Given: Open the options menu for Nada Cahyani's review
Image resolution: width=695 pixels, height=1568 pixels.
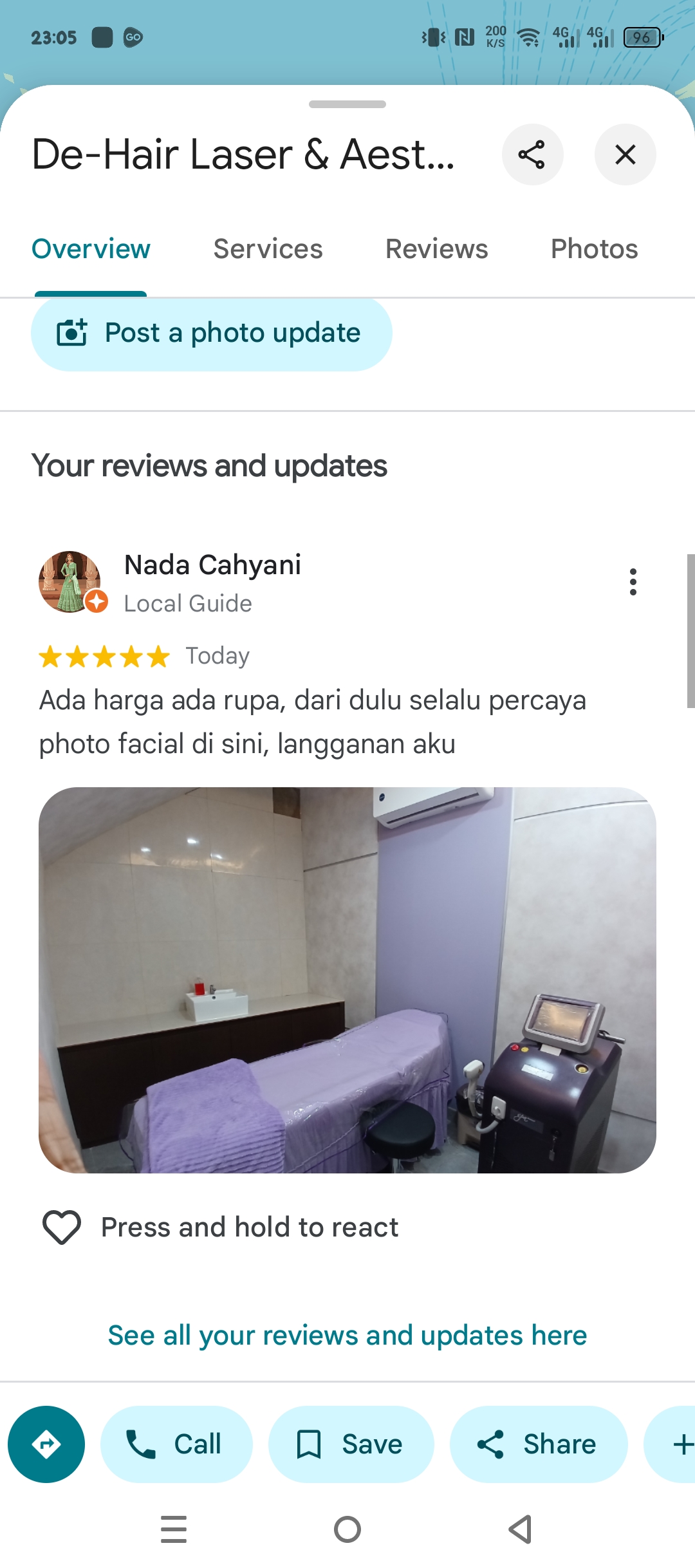Looking at the screenshot, I should (x=633, y=582).
